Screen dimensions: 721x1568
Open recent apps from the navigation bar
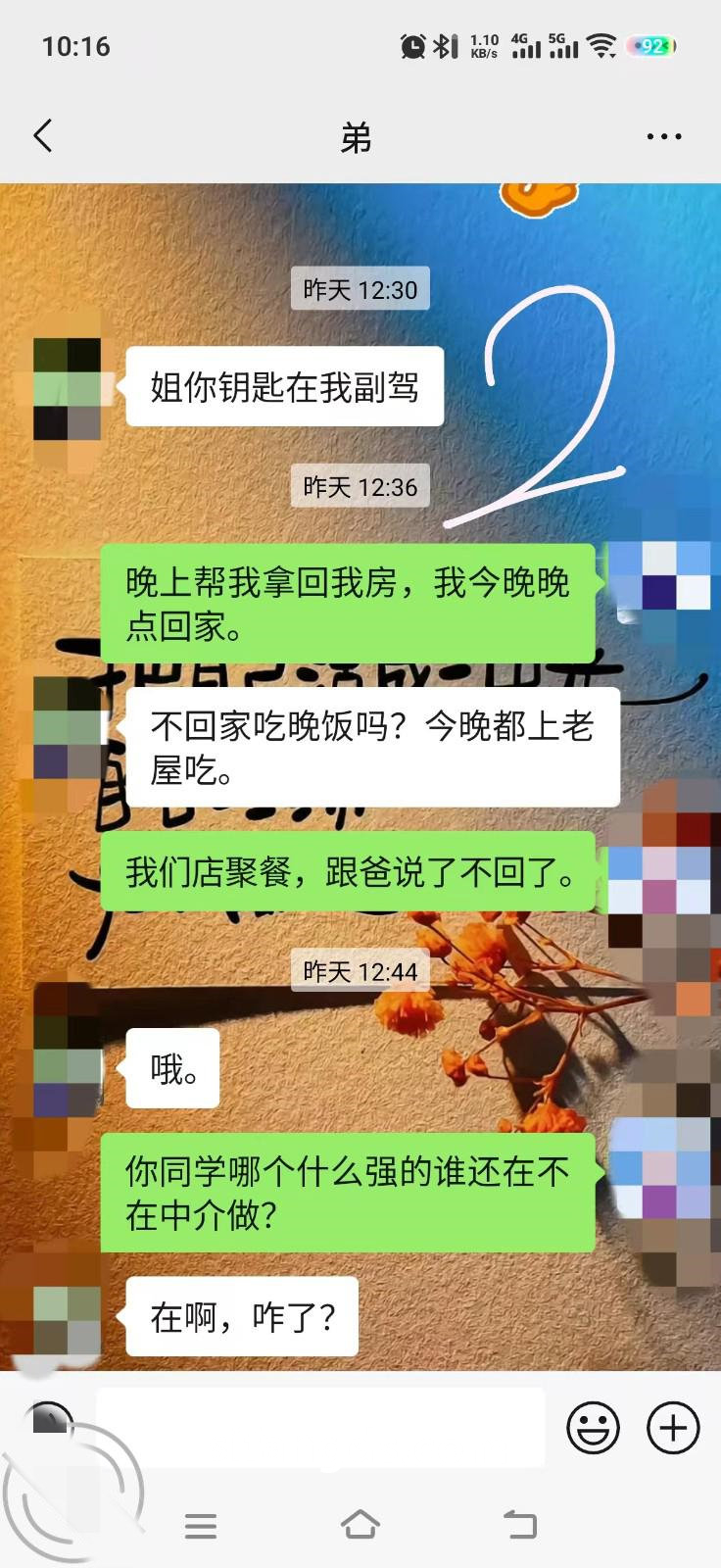(201, 1526)
